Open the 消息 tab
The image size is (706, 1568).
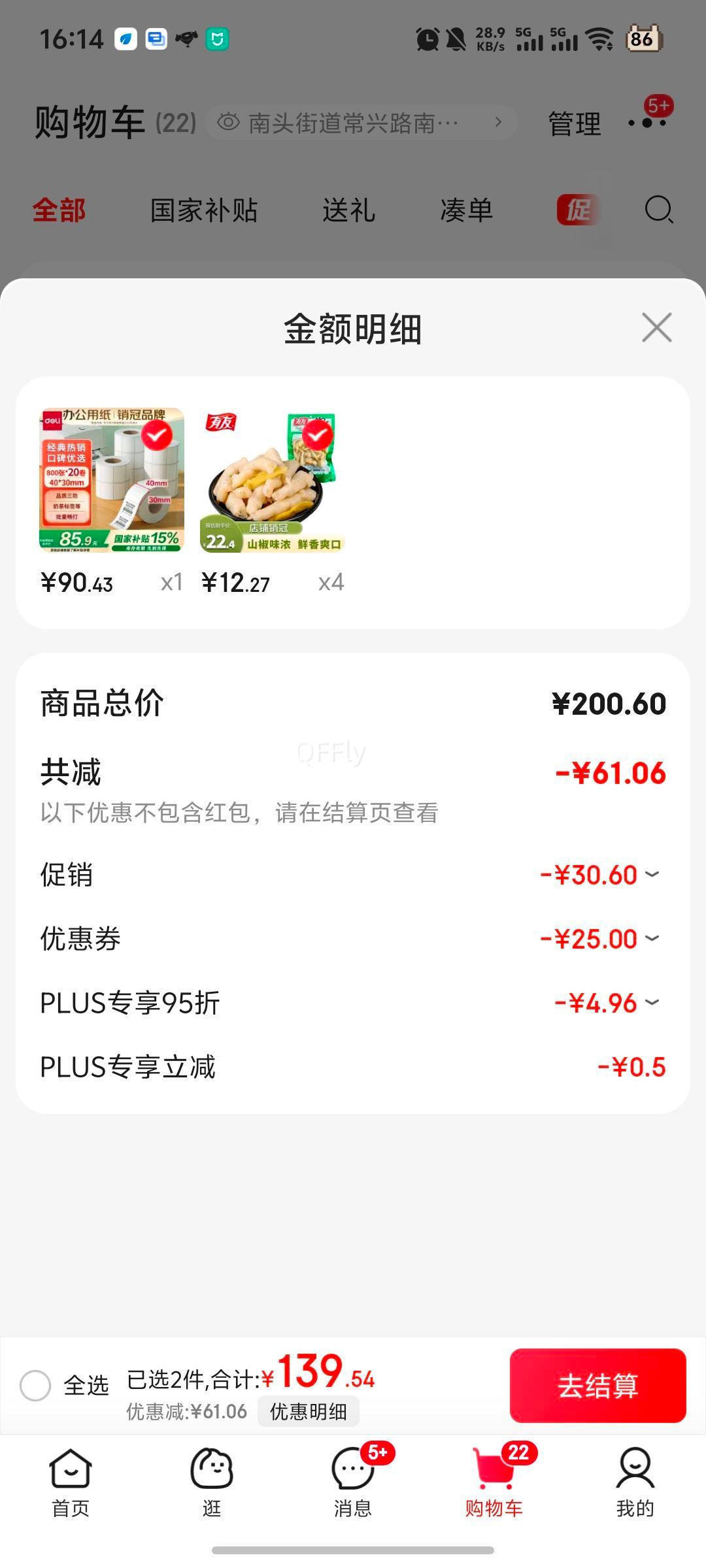pyautogui.click(x=353, y=1483)
